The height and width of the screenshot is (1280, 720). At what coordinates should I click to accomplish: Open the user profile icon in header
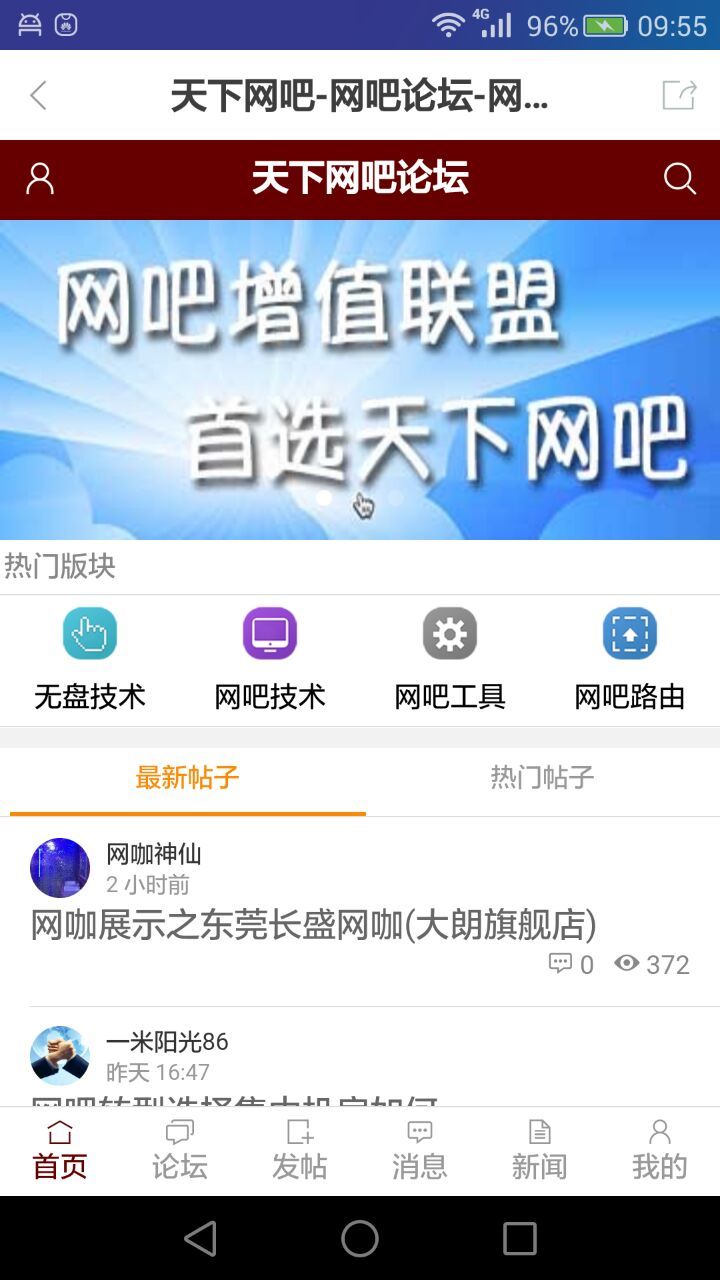(39, 179)
